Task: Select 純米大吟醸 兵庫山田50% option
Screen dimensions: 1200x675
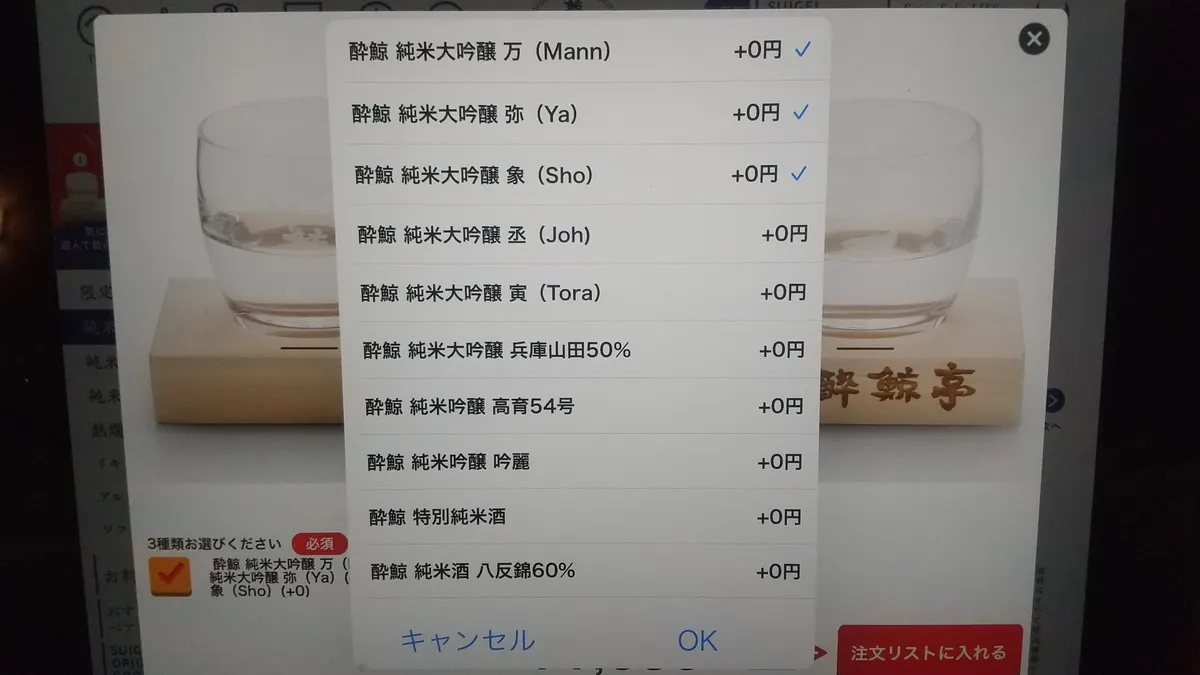Action: click(583, 351)
